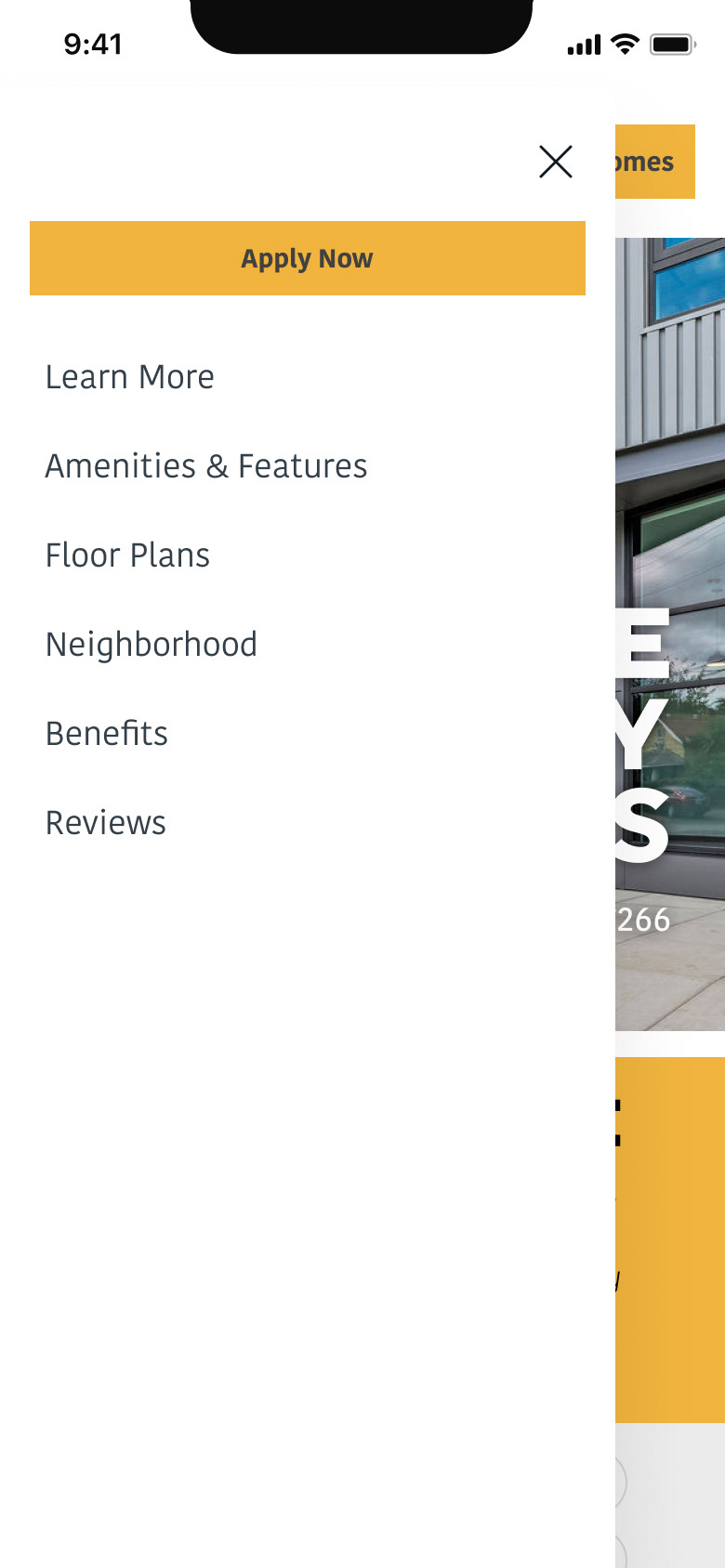Close the navigation drawer via the X icon

pyautogui.click(x=555, y=161)
